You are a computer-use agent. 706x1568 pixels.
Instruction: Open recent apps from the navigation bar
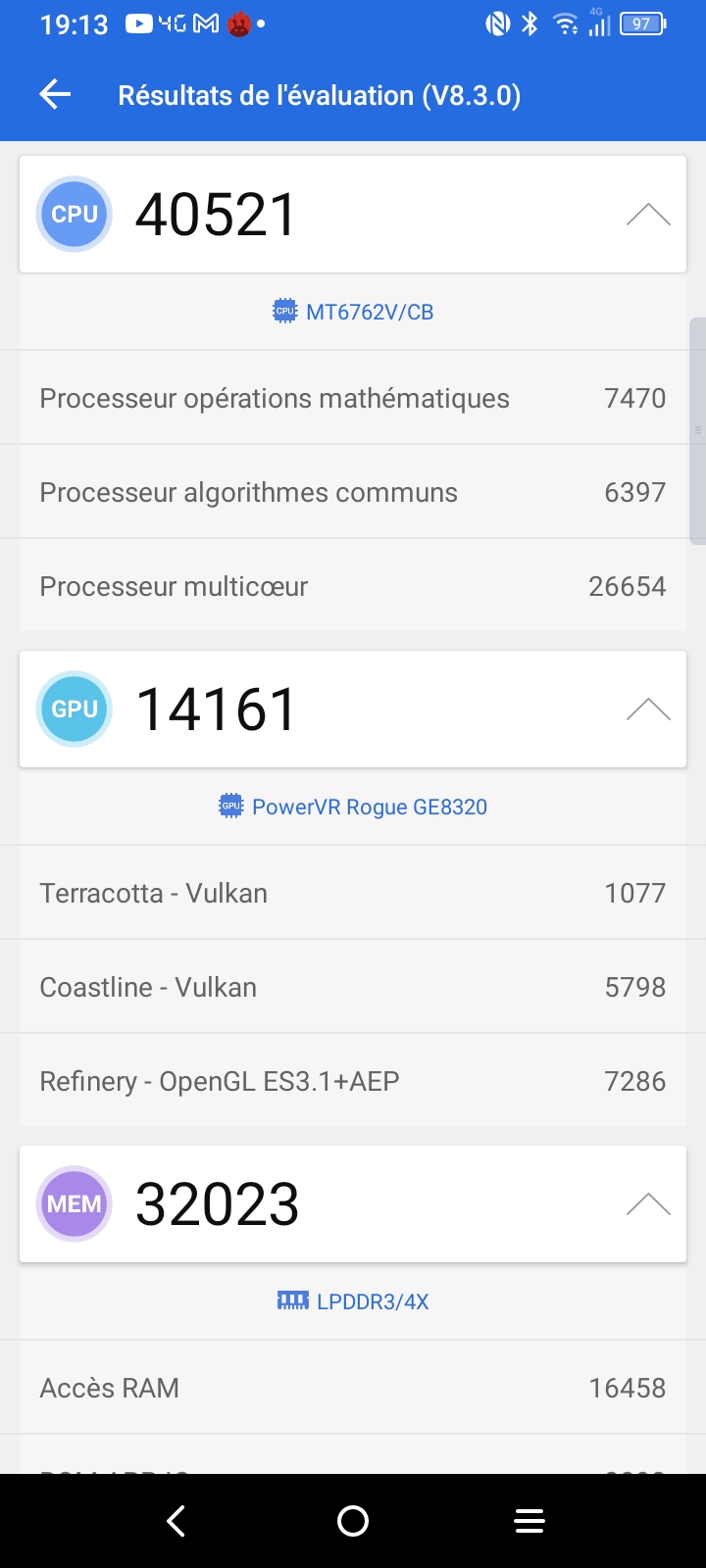point(529,1521)
